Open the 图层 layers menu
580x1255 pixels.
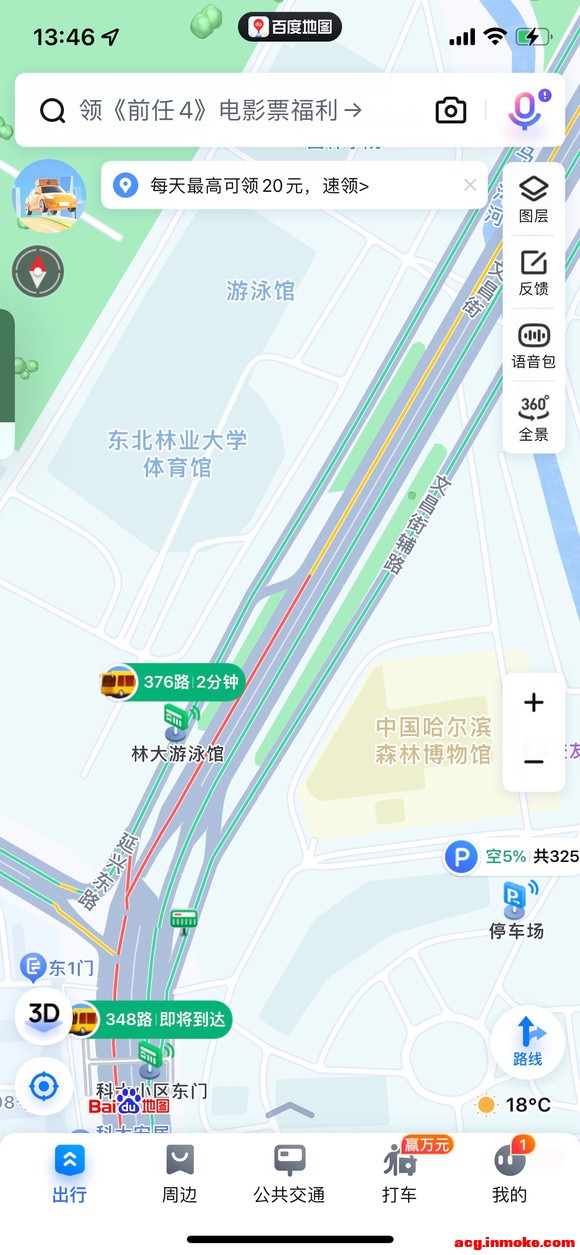(x=534, y=199)
